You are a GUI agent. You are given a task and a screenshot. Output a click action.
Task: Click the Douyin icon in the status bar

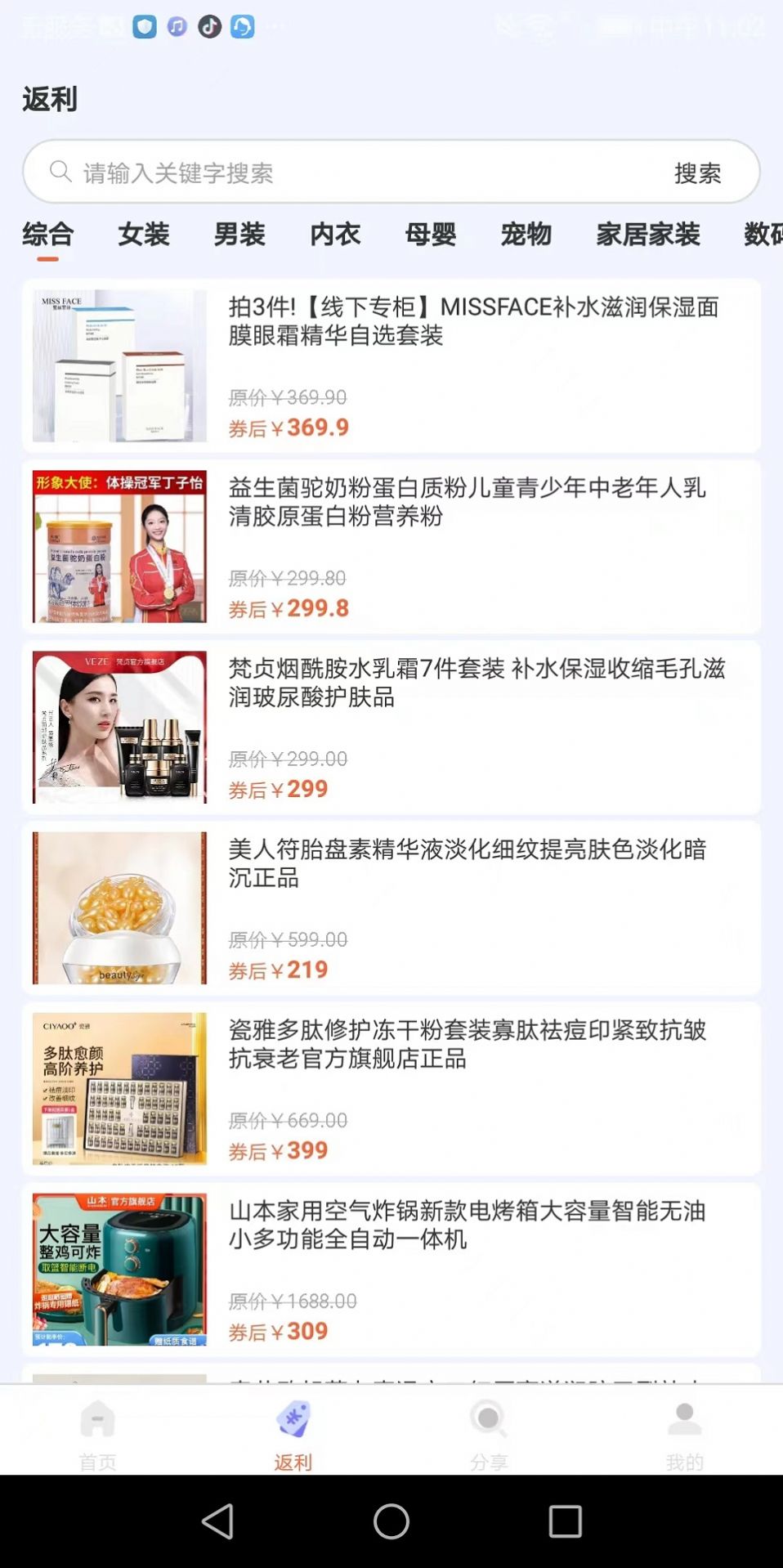tap(208, 27)
